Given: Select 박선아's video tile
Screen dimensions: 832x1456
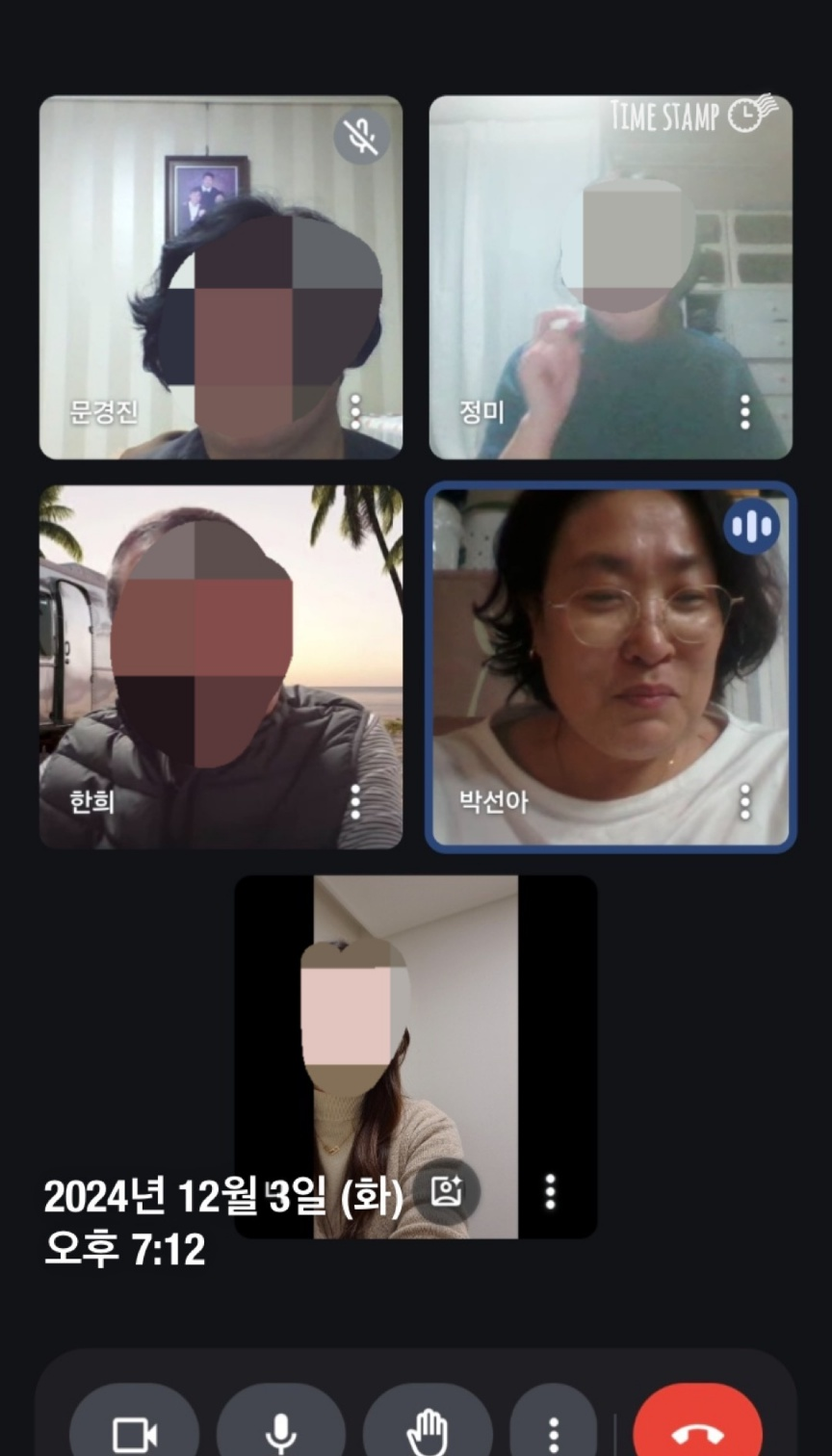Looking at the screenshot, I should coord(611,666).
